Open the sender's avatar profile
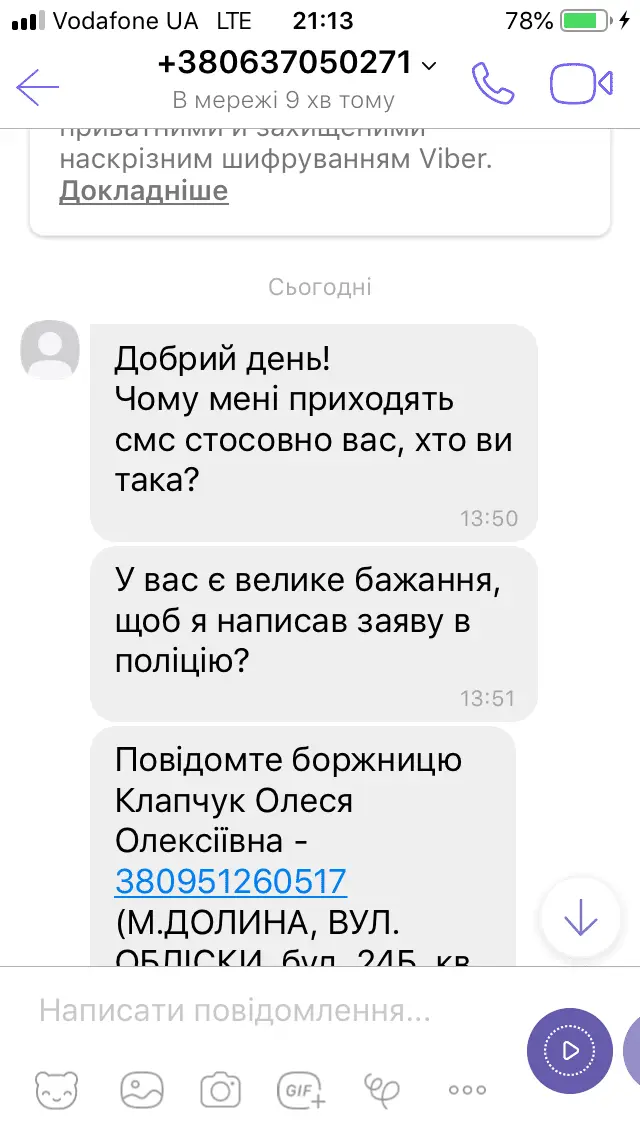The image size is (640, 1136). pos(50,350)
